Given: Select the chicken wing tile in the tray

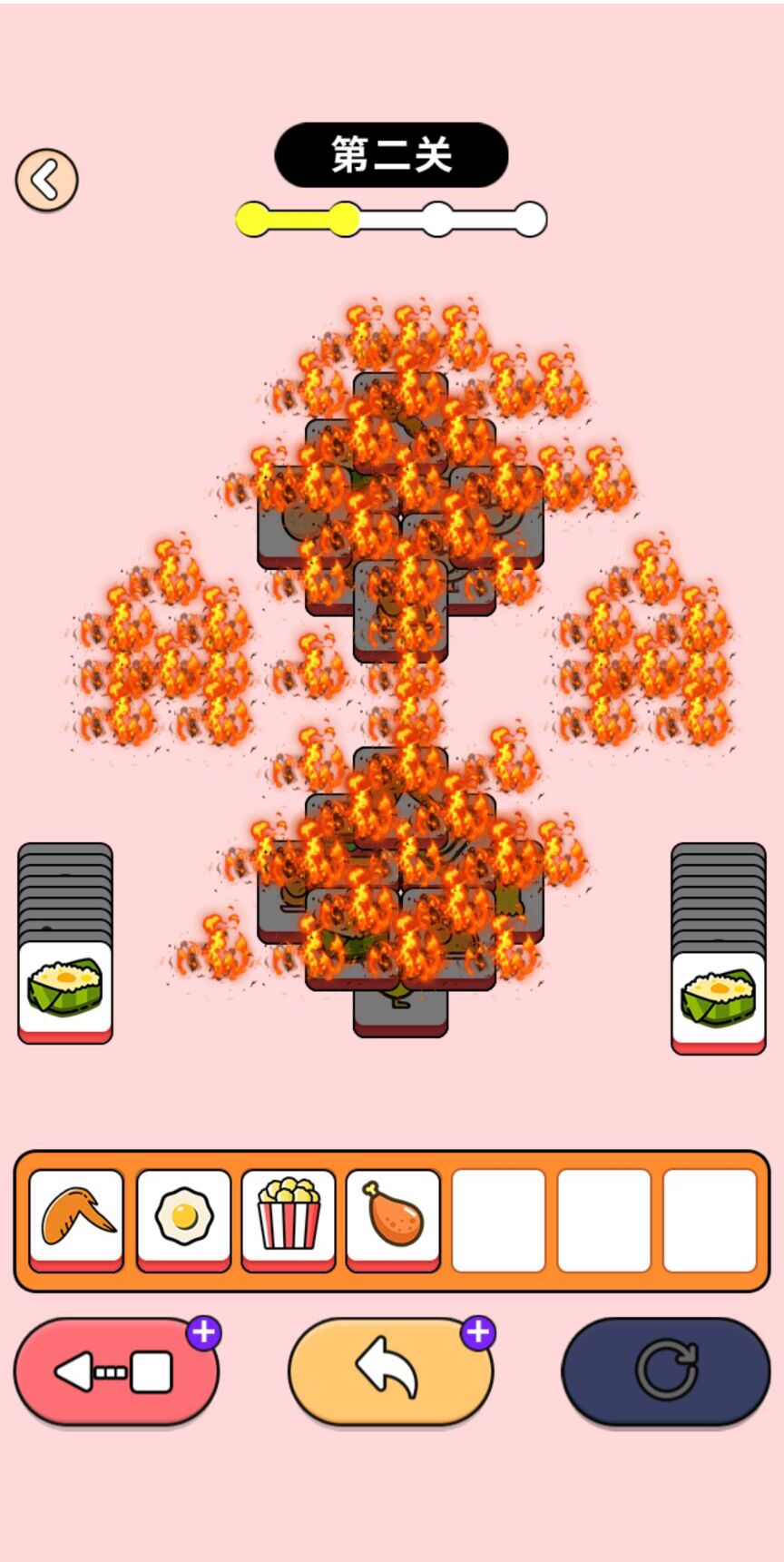Looking at the screenshot, I should point(76,1219).
